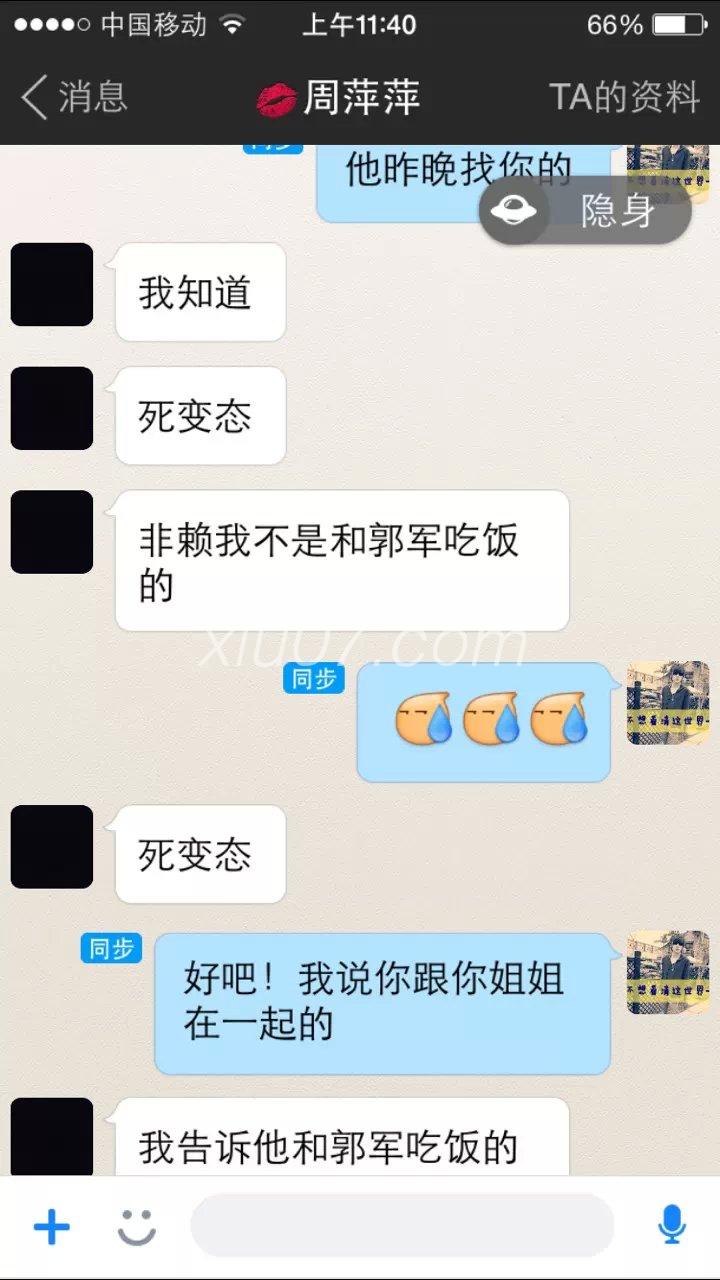Tap the 隐身 invisible mode button
720x1280 pixels.
click(x=585, y=211)
